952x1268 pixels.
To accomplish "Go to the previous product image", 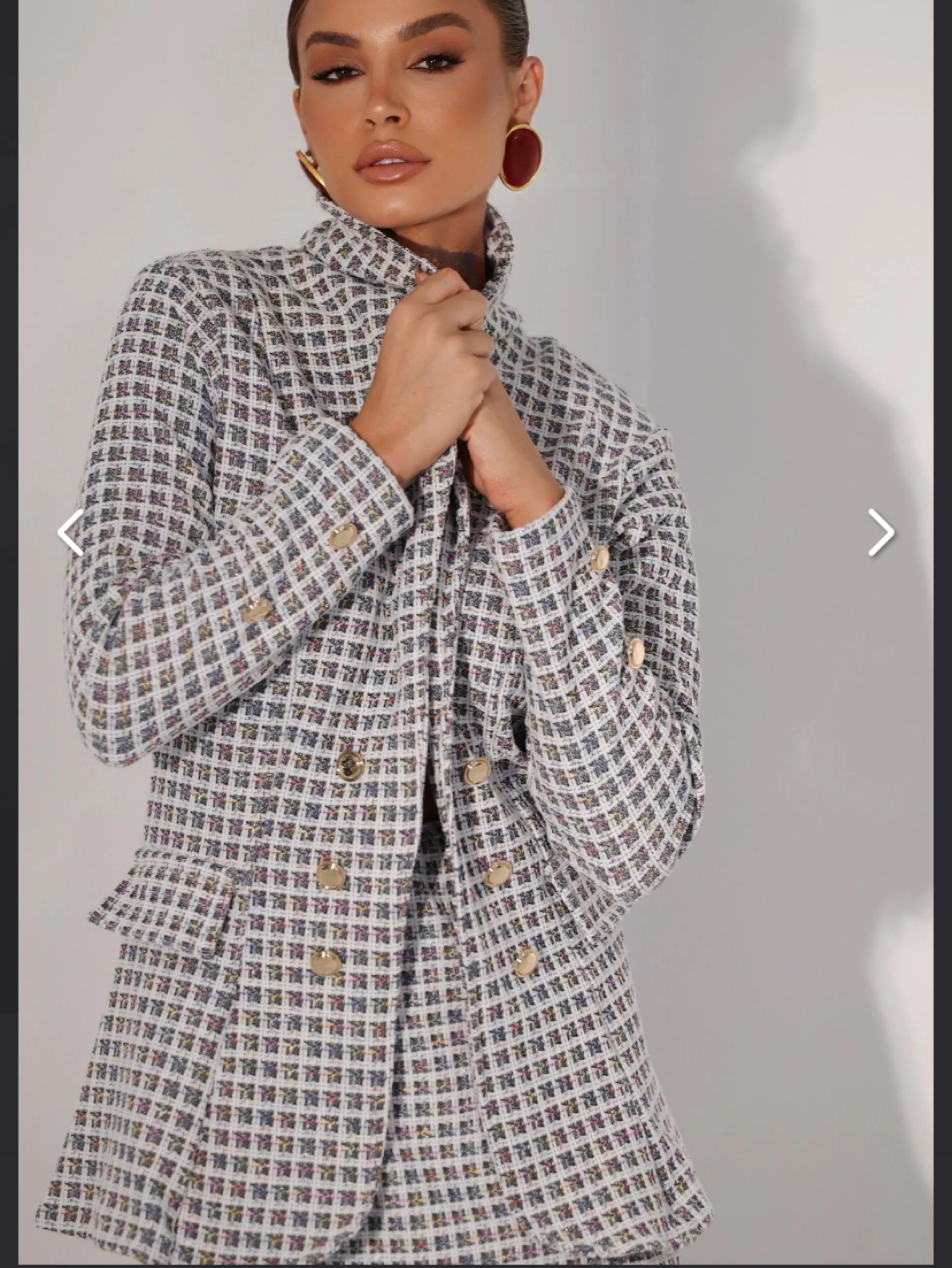I will click(71, 532).
